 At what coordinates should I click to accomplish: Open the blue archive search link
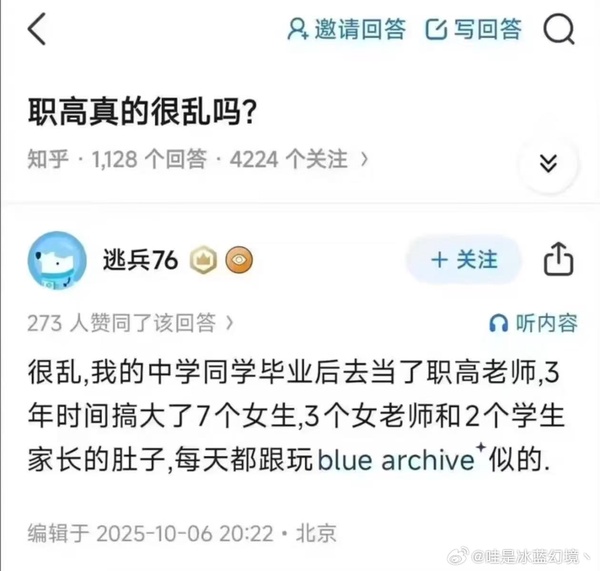pyautogui.click(x=395, y=460)
